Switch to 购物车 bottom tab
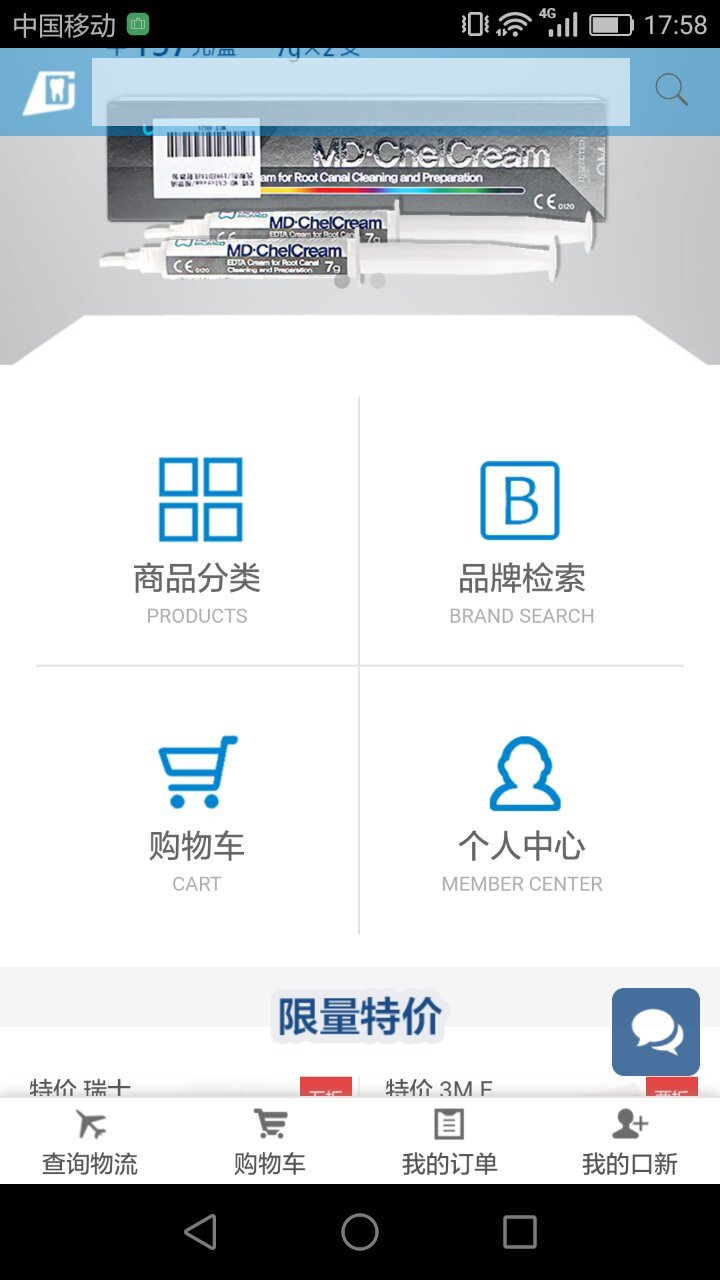This screenshot has height=1280, width=720. 270,1142
